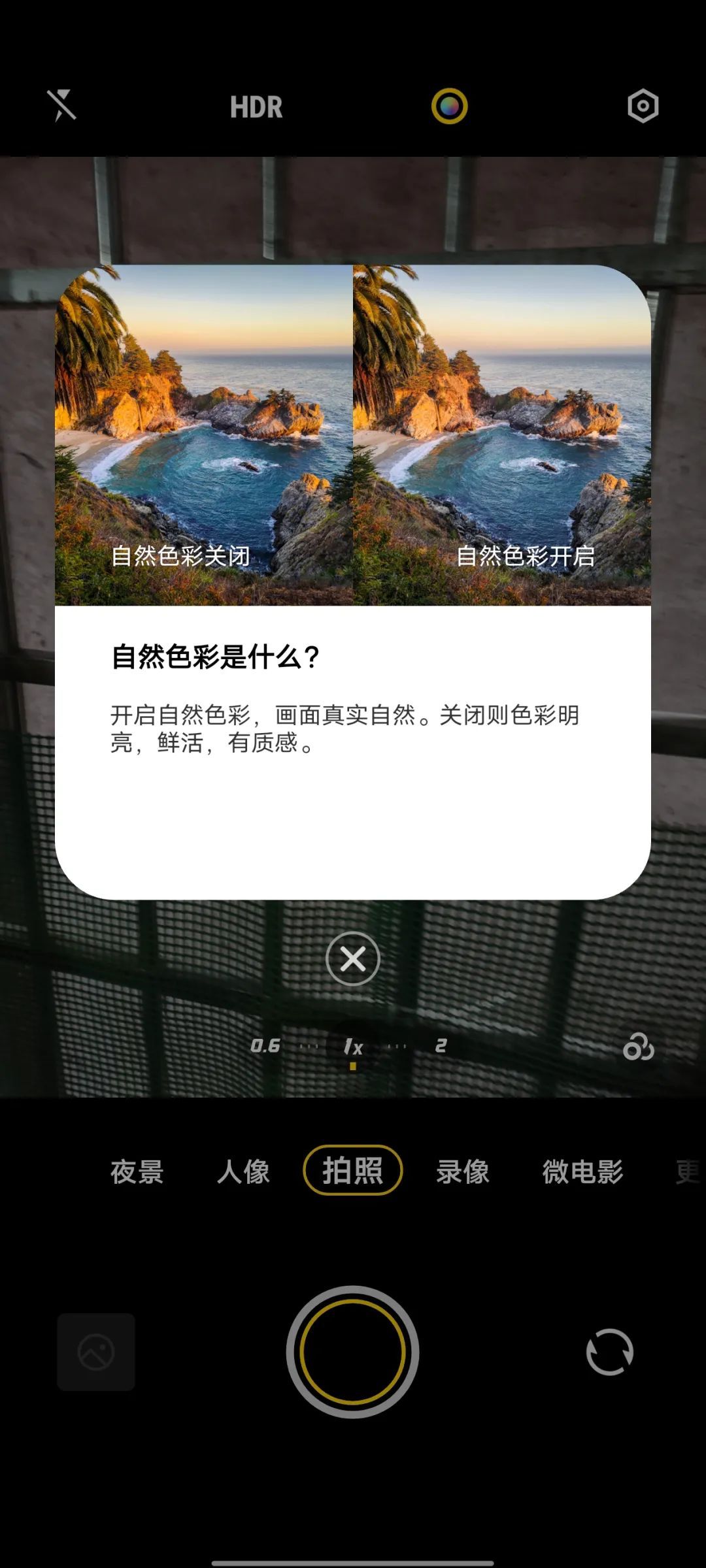Toggle HDR mode
The image size is (706, 1568).
pyautogui.click(x=256, y=107)
